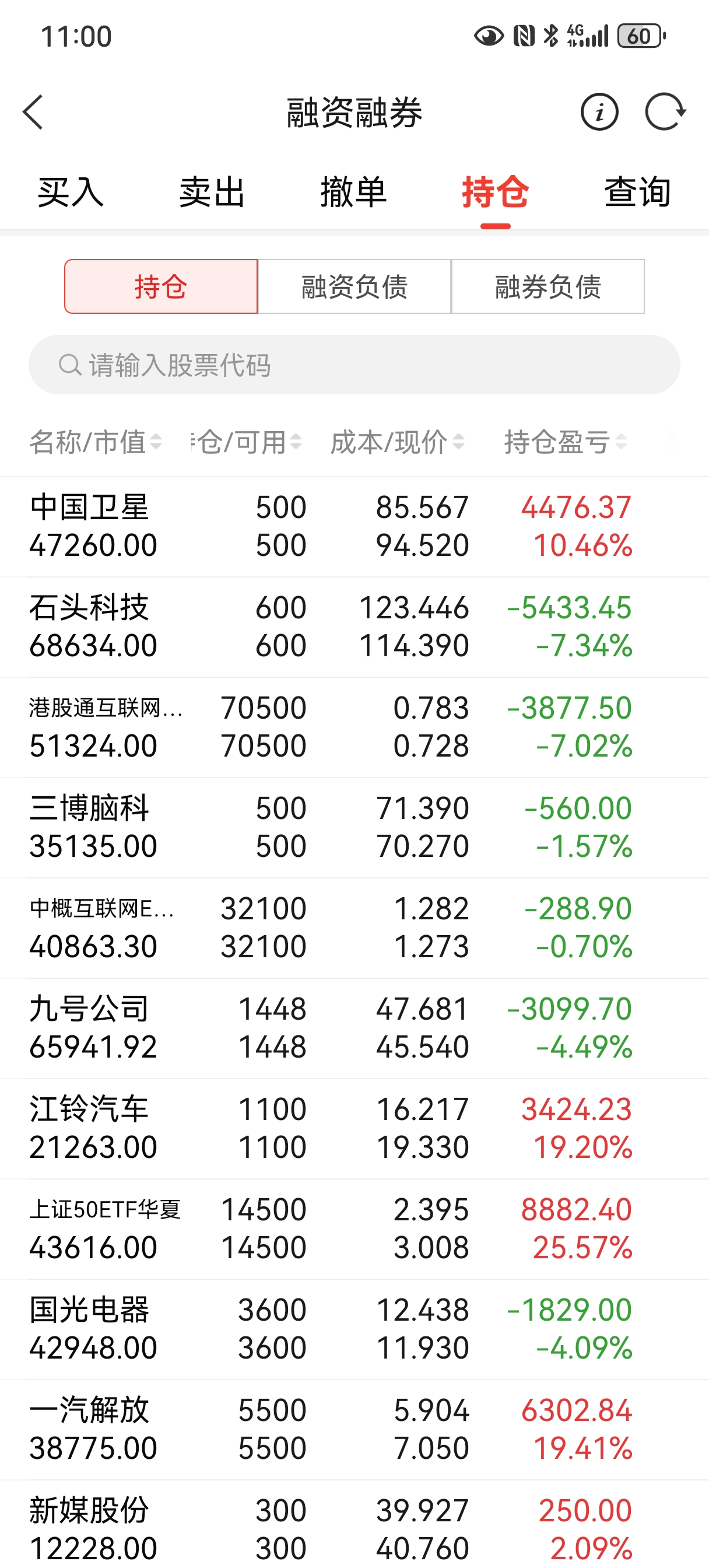Switch to the 买入 tab
This screenshot has height=1568, width=709.
71,192
